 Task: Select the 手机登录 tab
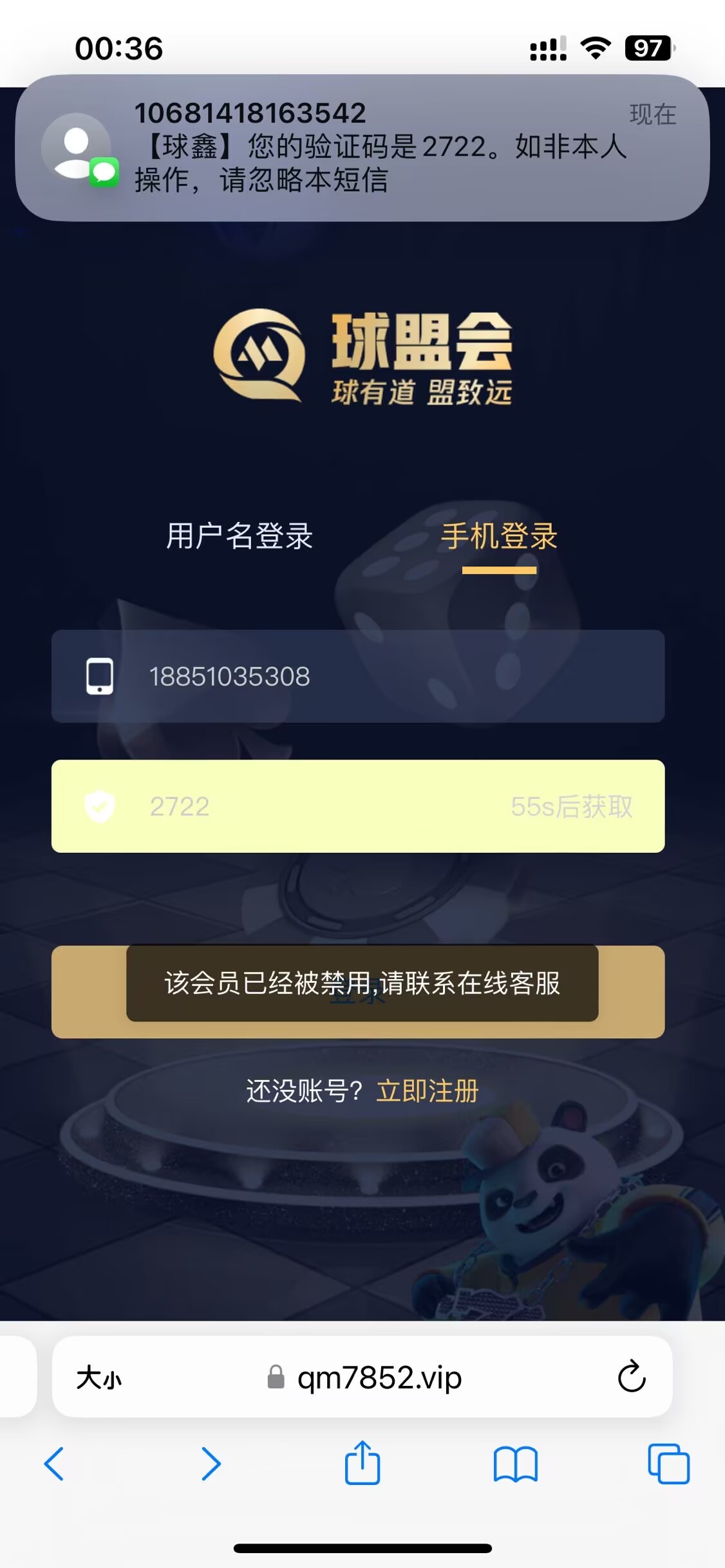tap(499, 536)
